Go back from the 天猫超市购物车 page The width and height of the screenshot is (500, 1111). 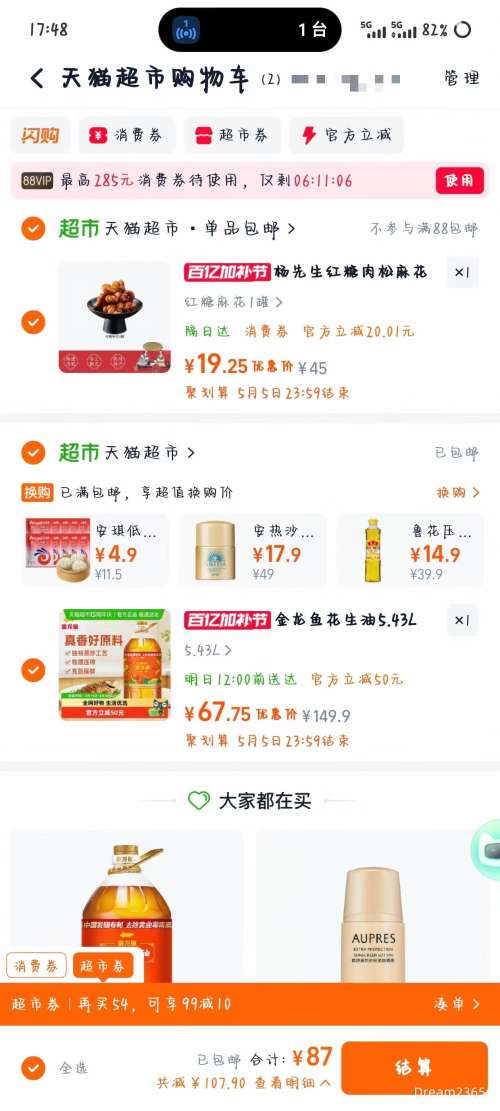click(38, 78)
